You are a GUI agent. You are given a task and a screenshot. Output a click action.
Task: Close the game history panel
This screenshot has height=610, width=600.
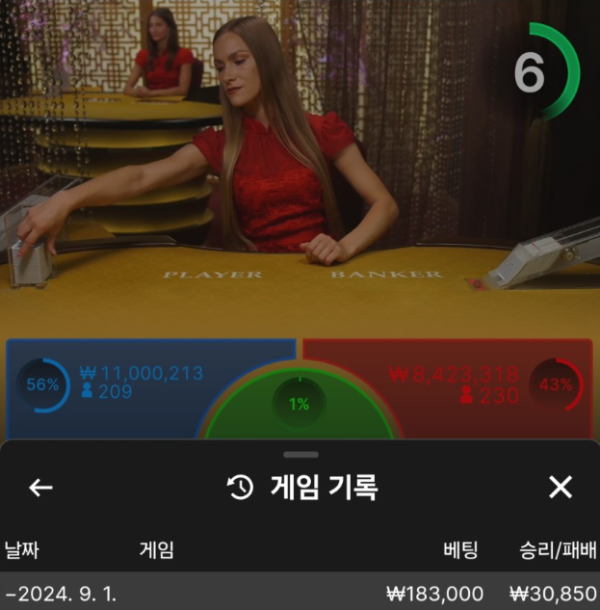560,488
